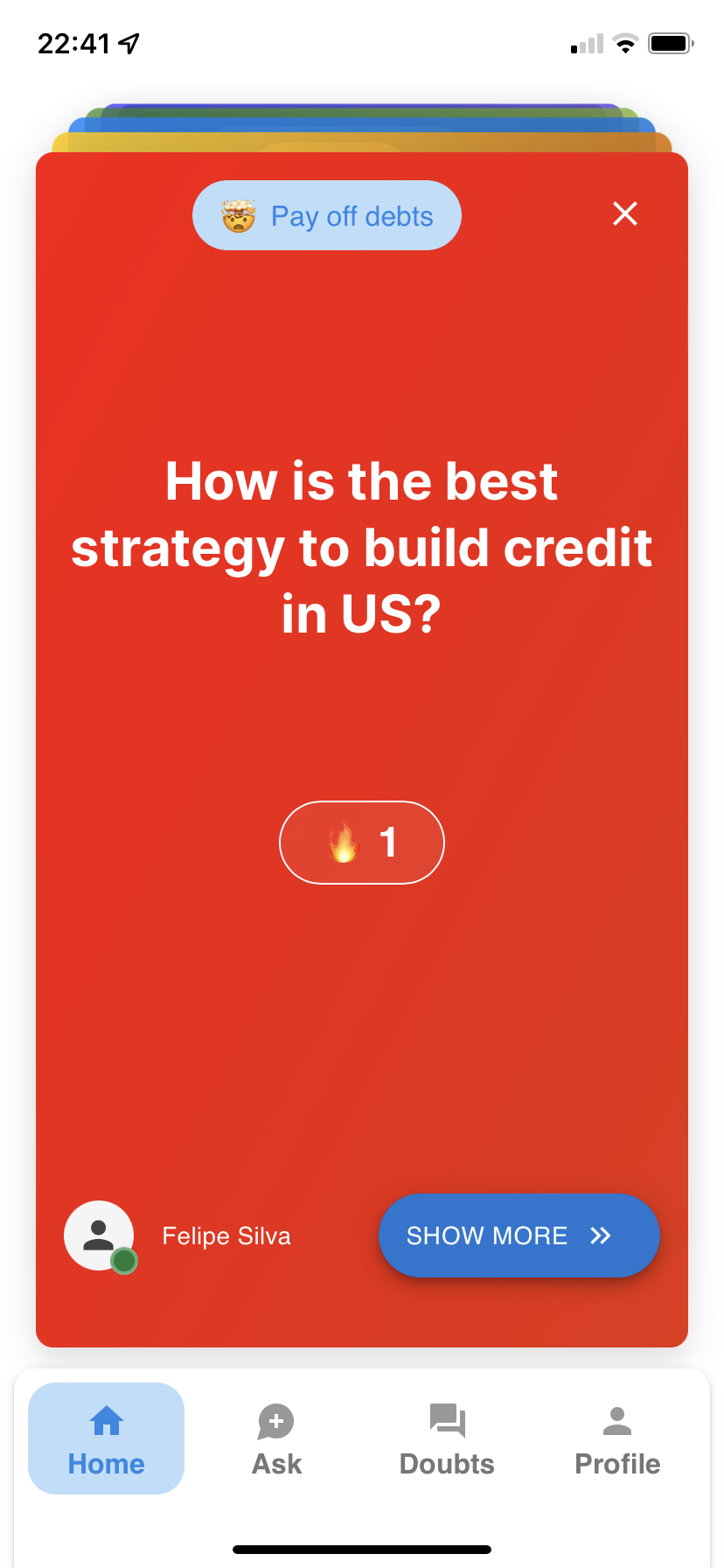Screen dimensions: 724x1568
Task: Go to the Profile tab
Action: click(x=617, y=1438)
